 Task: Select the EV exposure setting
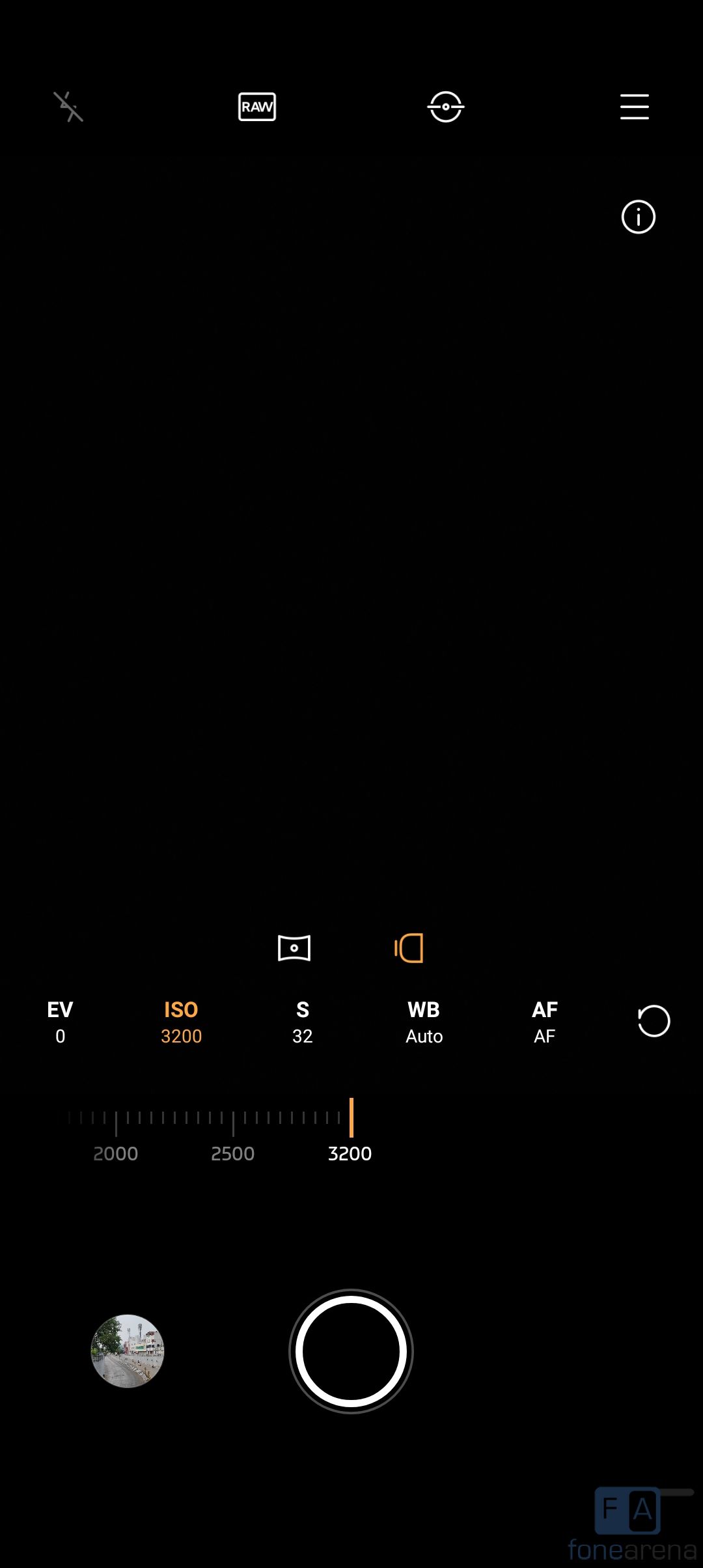coord(60,1022)
